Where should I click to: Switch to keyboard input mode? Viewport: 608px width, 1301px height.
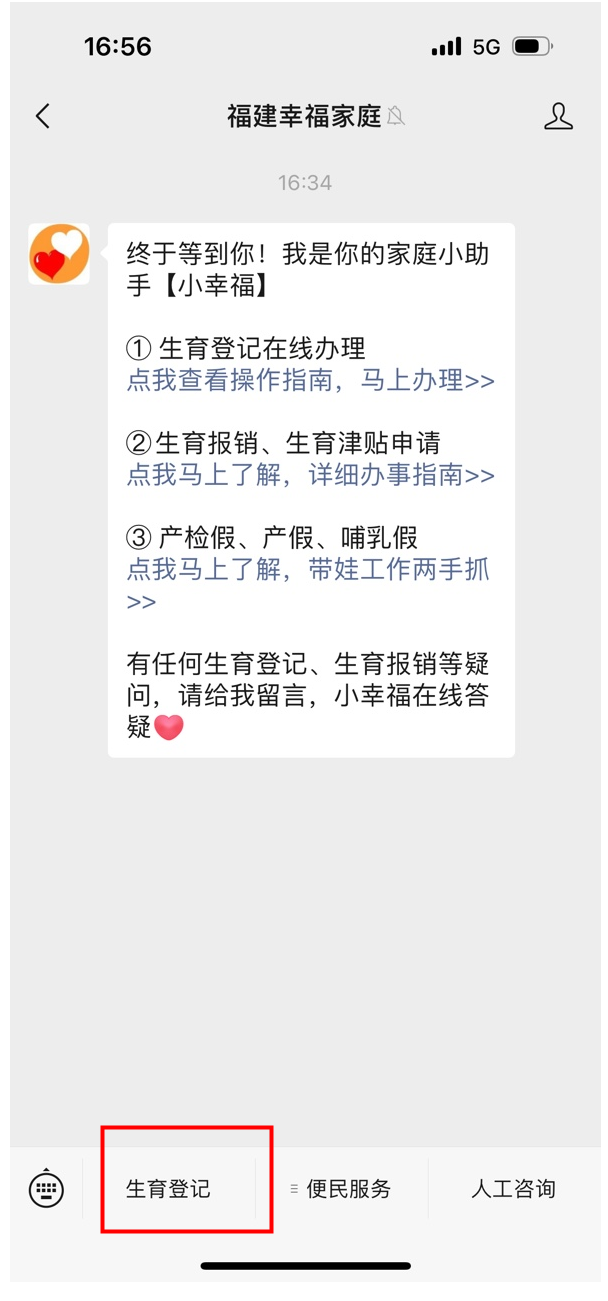point(46,1189)
